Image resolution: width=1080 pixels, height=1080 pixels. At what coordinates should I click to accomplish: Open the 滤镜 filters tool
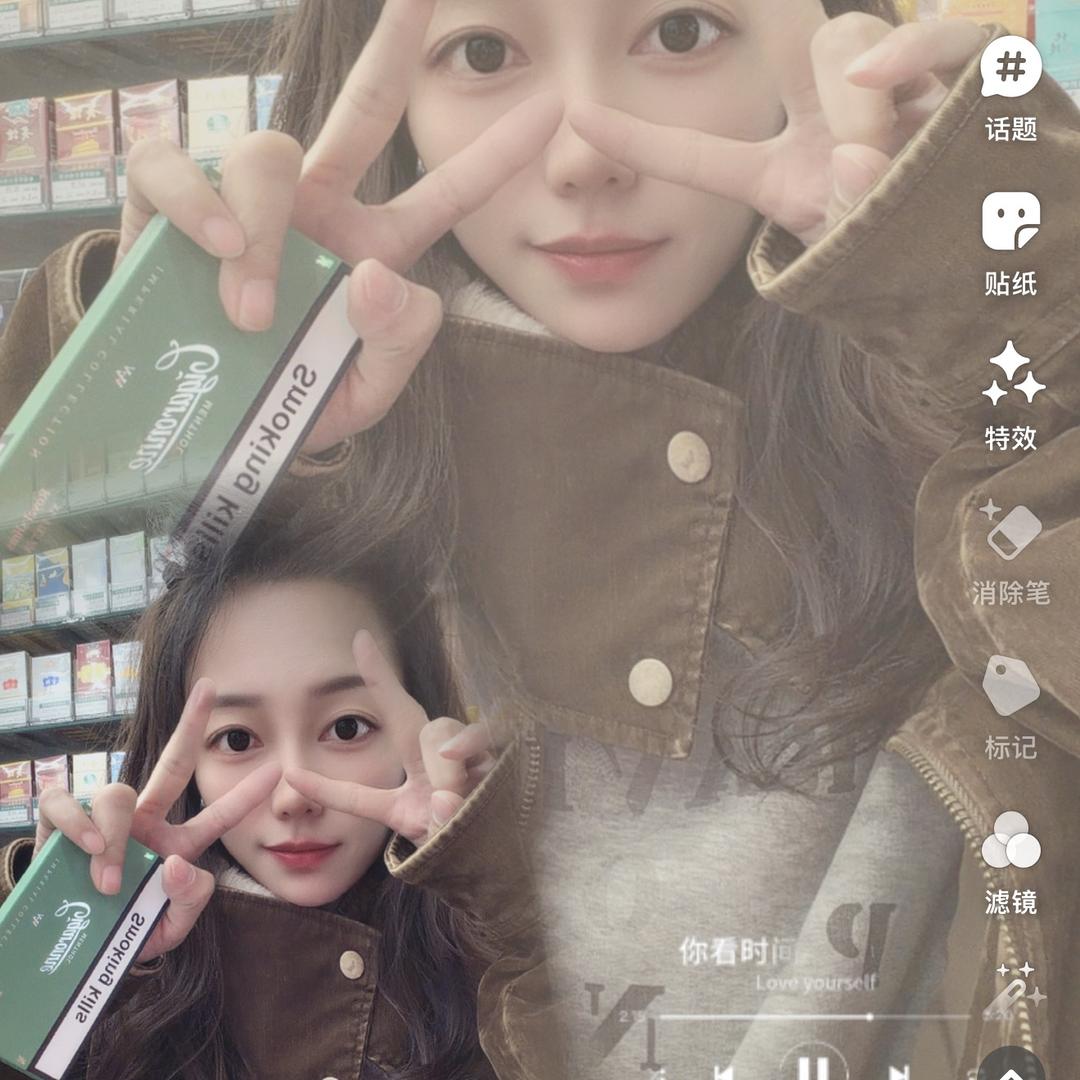(1011, 841)
